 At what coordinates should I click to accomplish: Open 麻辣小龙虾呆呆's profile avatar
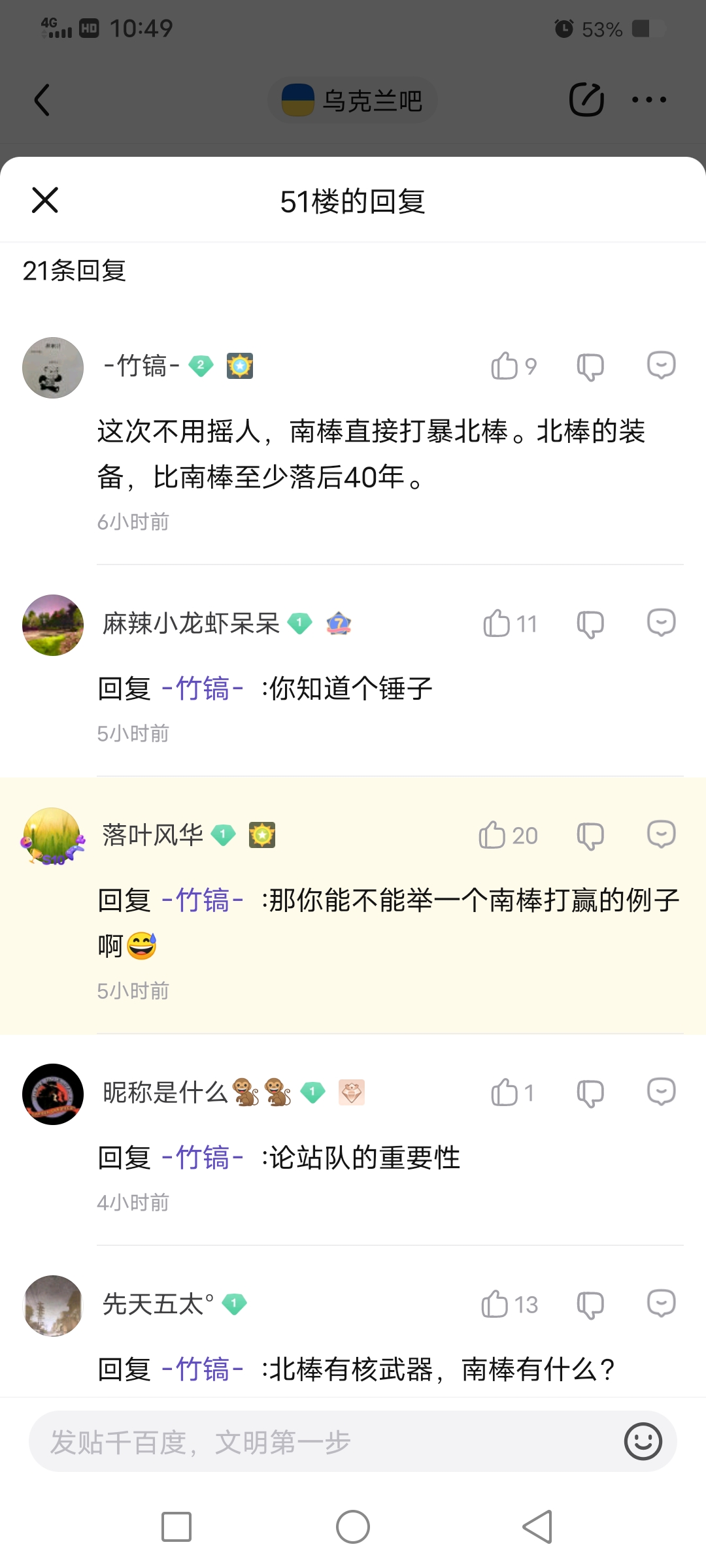(x=53, y=625)
